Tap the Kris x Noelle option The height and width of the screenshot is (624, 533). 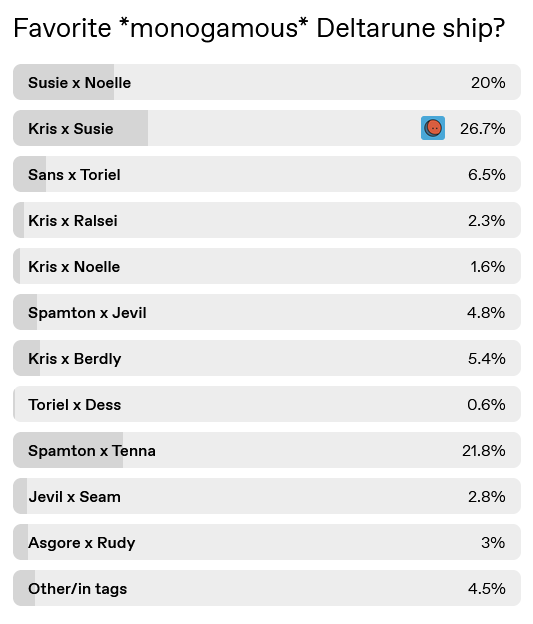pos(267,266)
